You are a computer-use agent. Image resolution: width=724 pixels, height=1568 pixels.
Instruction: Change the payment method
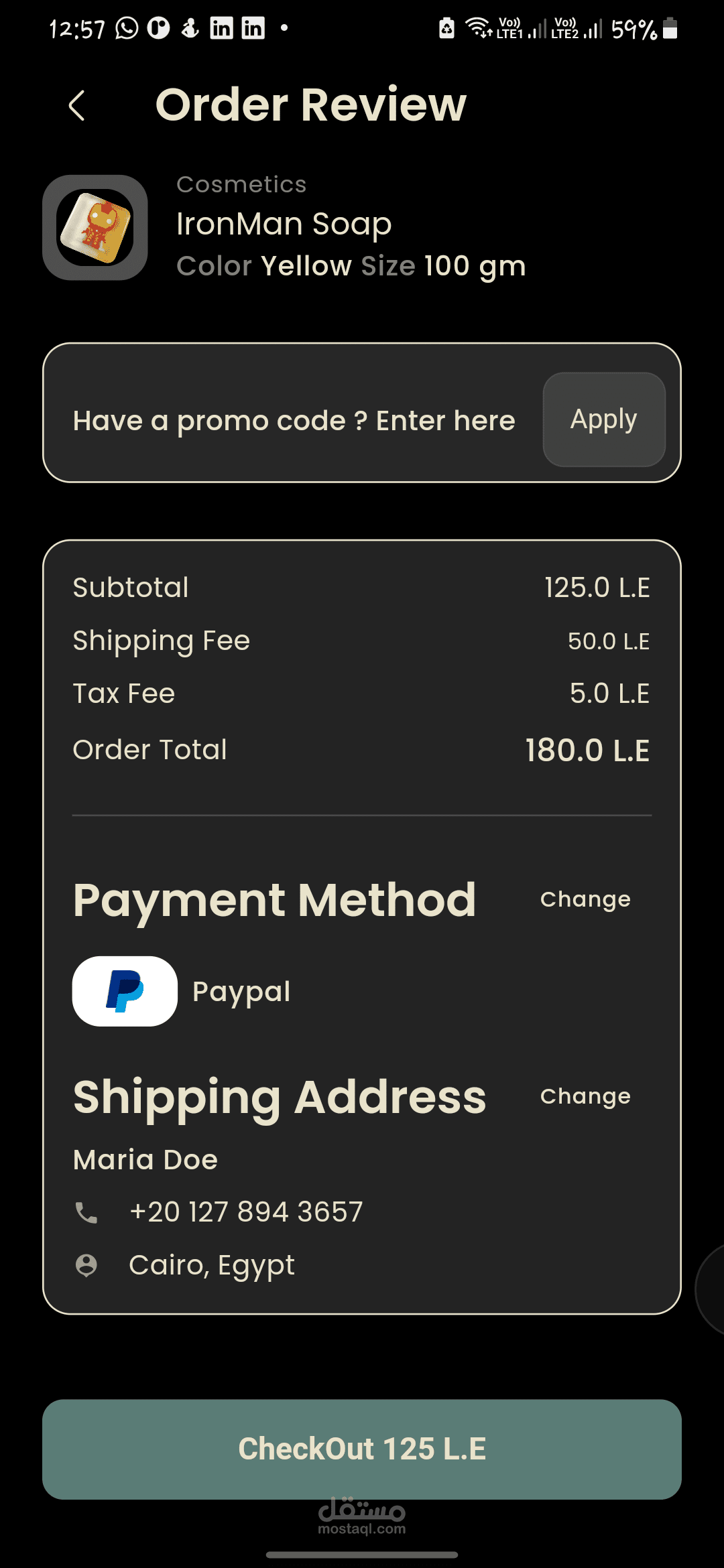[x=585, y=899]
